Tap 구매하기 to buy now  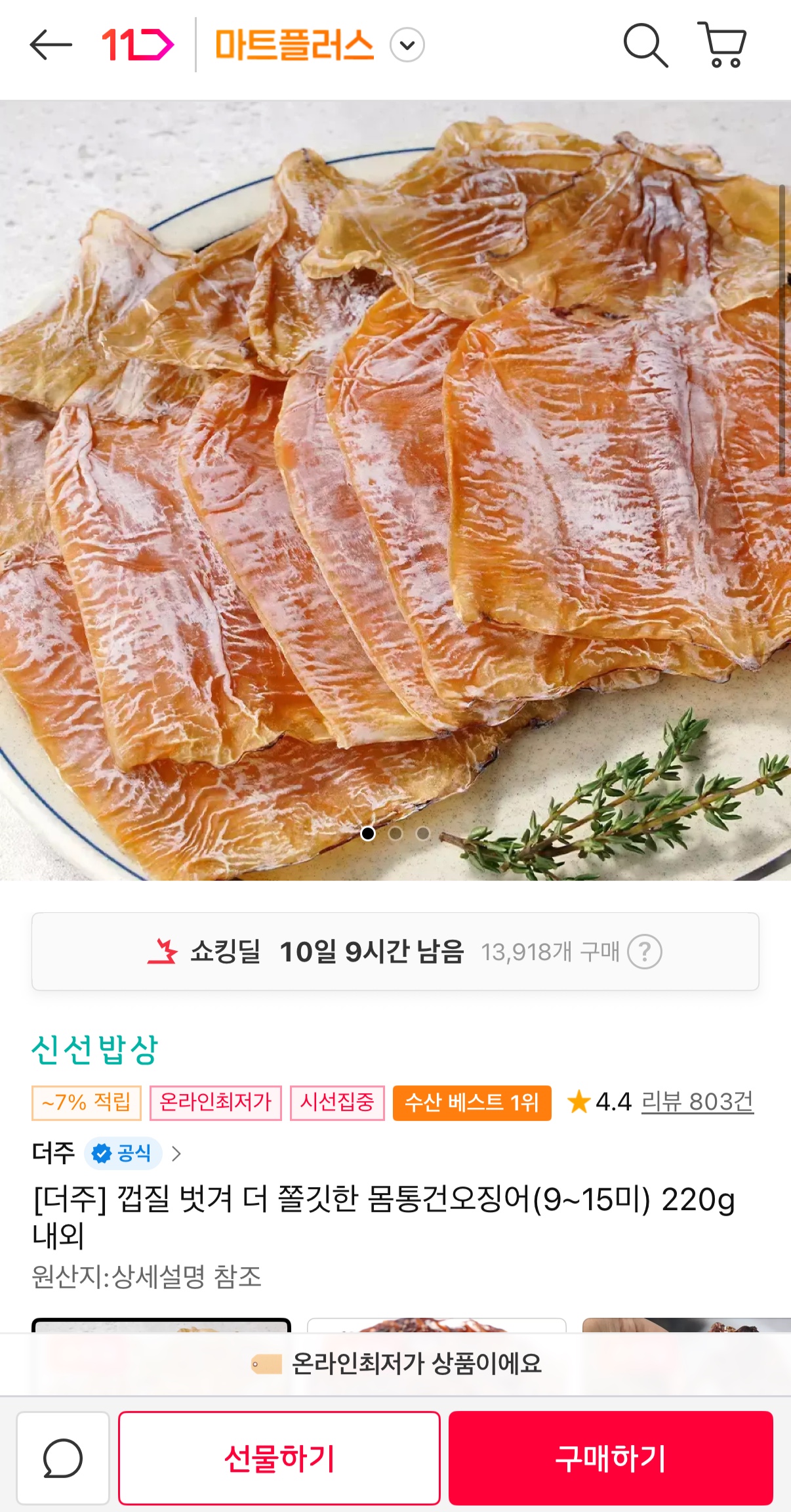coord(611,1458)
